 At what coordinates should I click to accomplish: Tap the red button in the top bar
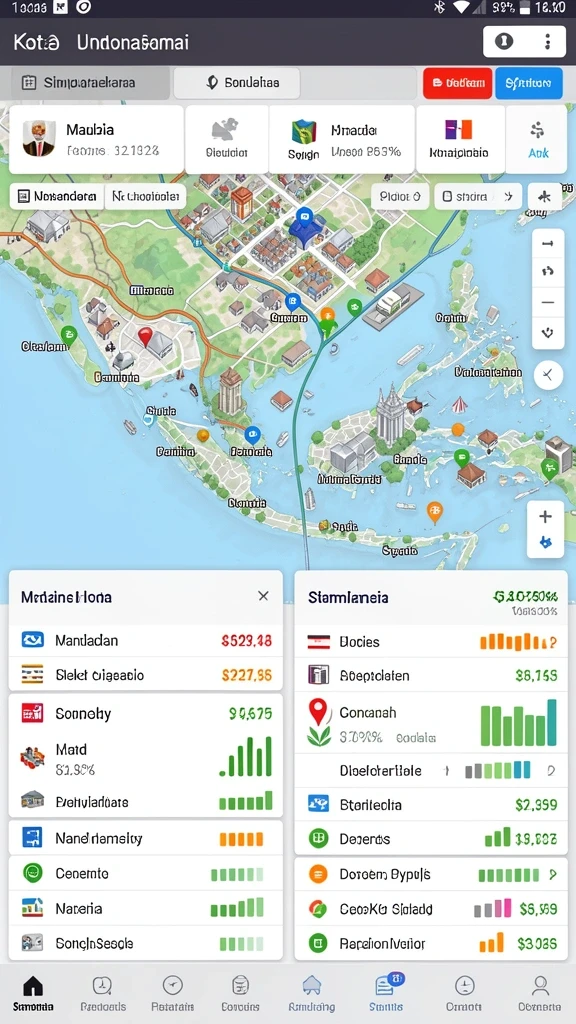pyautogui.click(x=458, y=83)
